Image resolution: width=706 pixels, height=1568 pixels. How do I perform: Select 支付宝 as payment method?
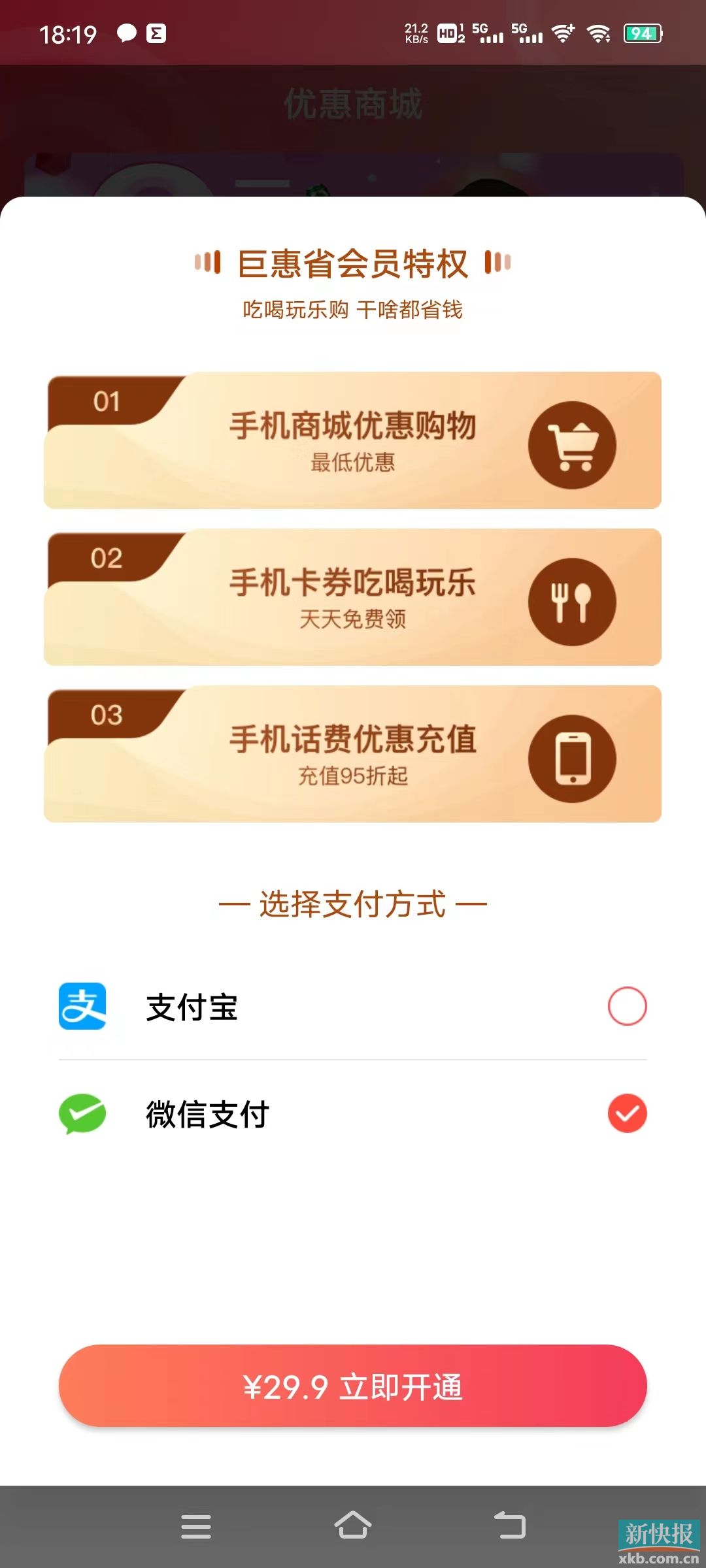[x=353, y=1006]
